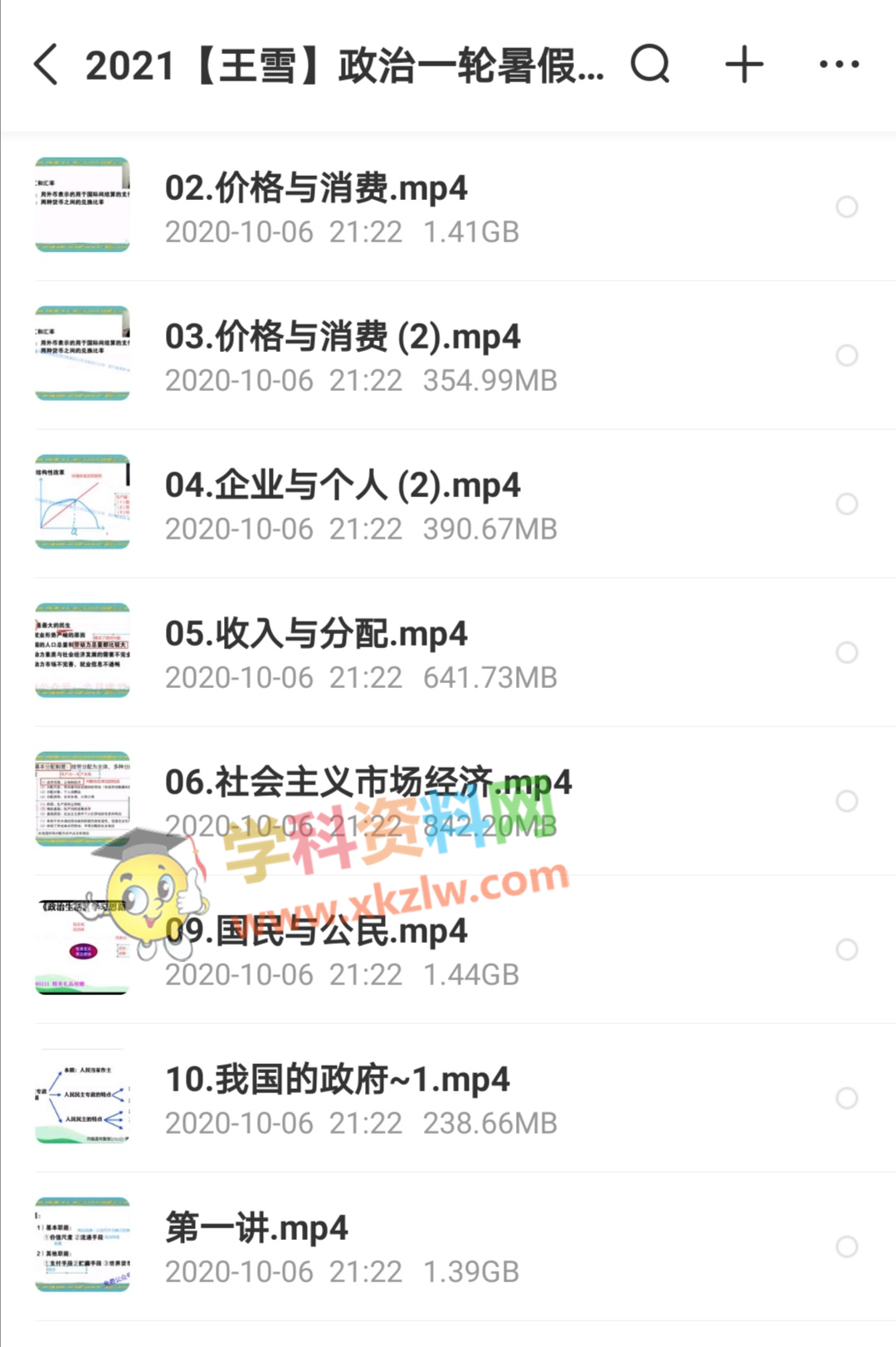Open 03.价格与消费 (2).mp4
This screenshot has height=1347, width=896.
click(342, 338)
